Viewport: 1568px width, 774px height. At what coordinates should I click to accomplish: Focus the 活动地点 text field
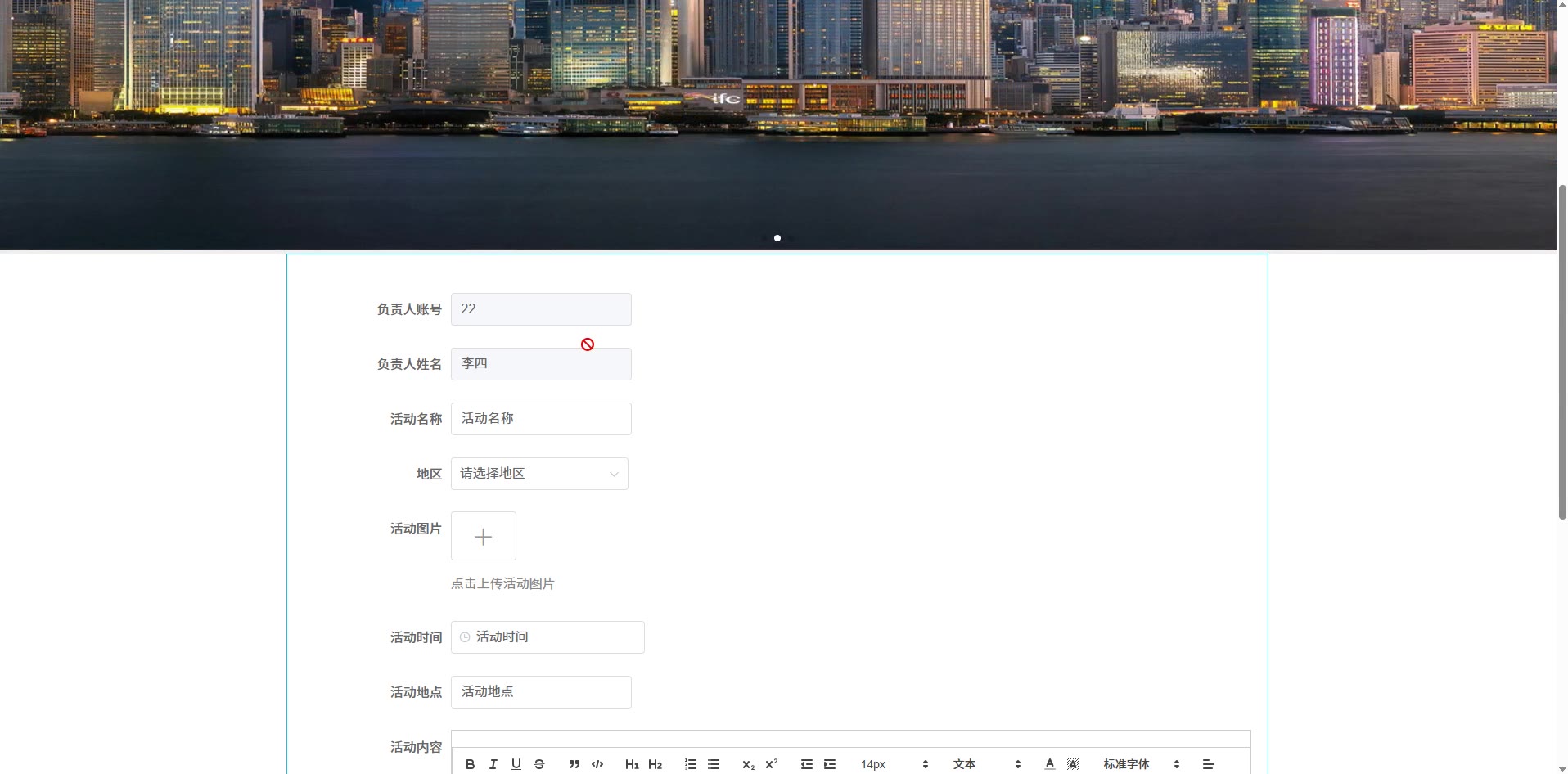[540, 692]
